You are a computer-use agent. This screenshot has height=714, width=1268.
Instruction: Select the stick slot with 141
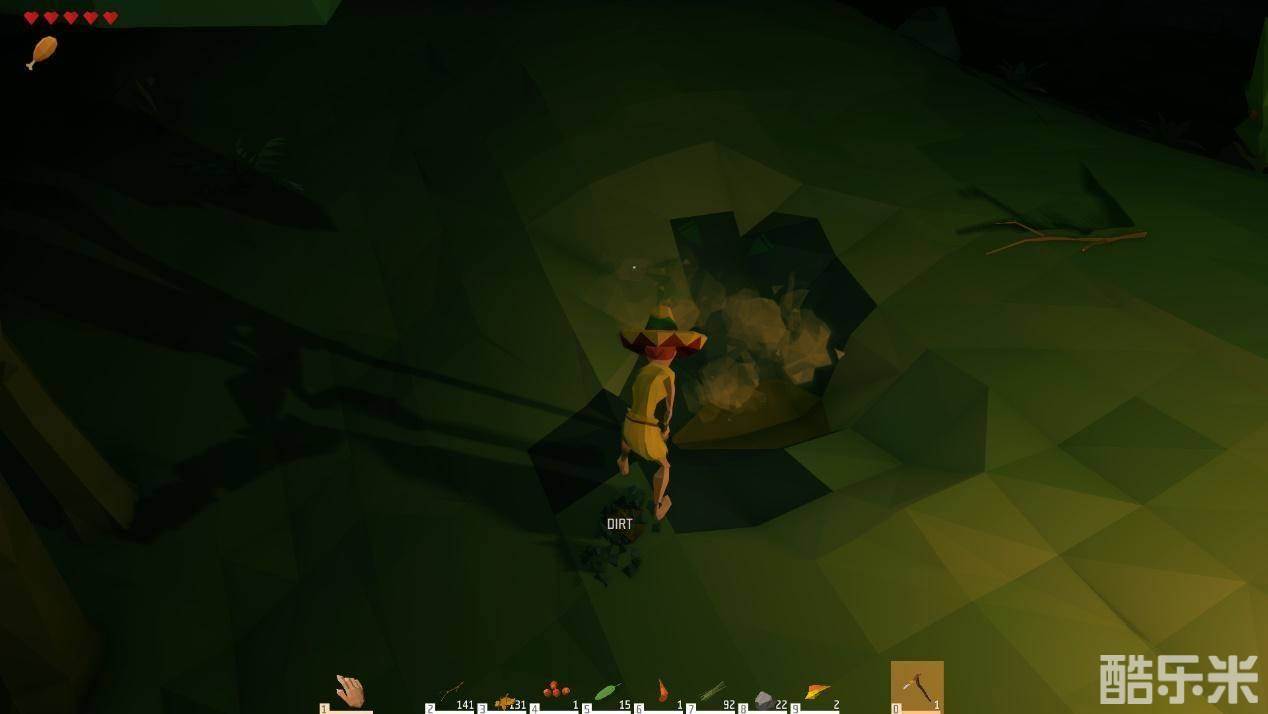(451, 693)
